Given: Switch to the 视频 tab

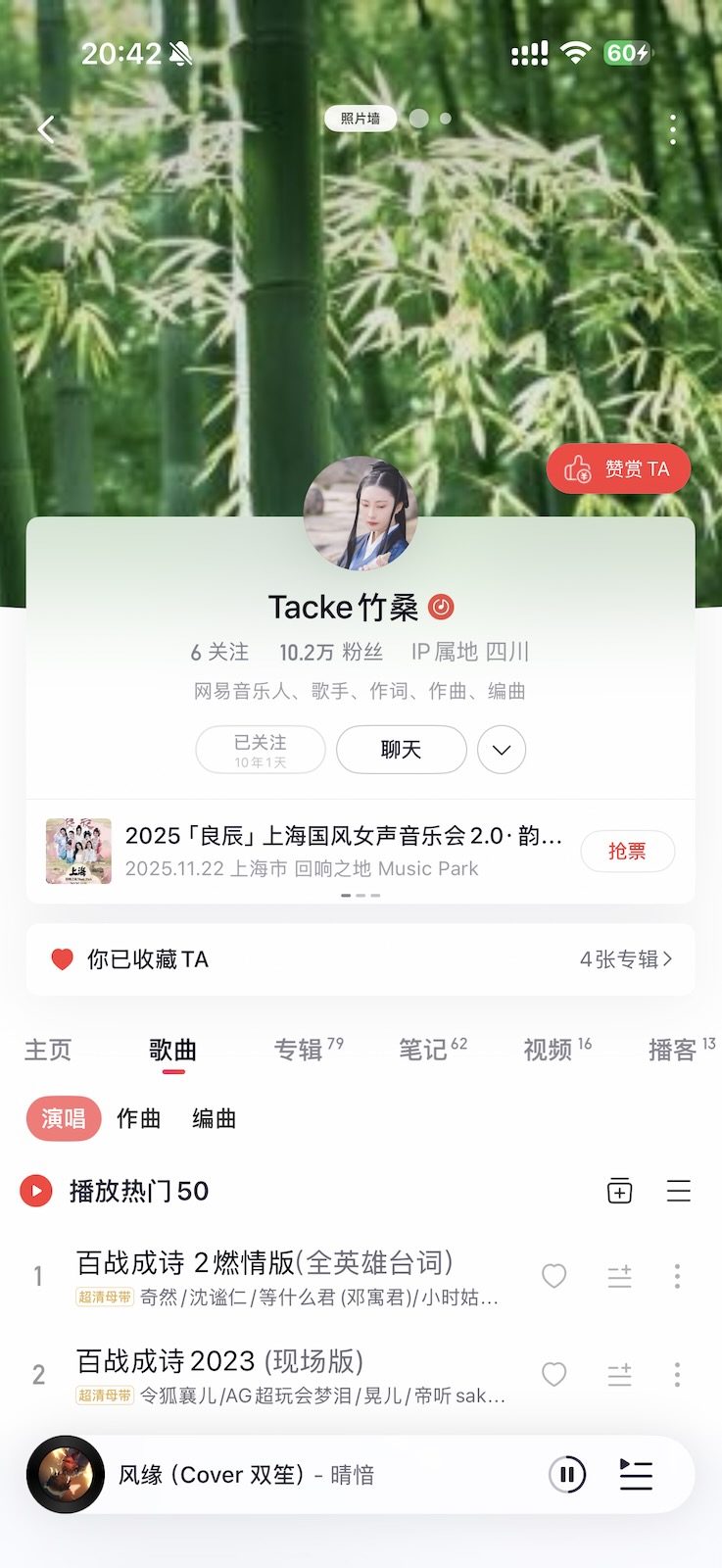Looking at the screenshot, I should [x=549, y=1050].
